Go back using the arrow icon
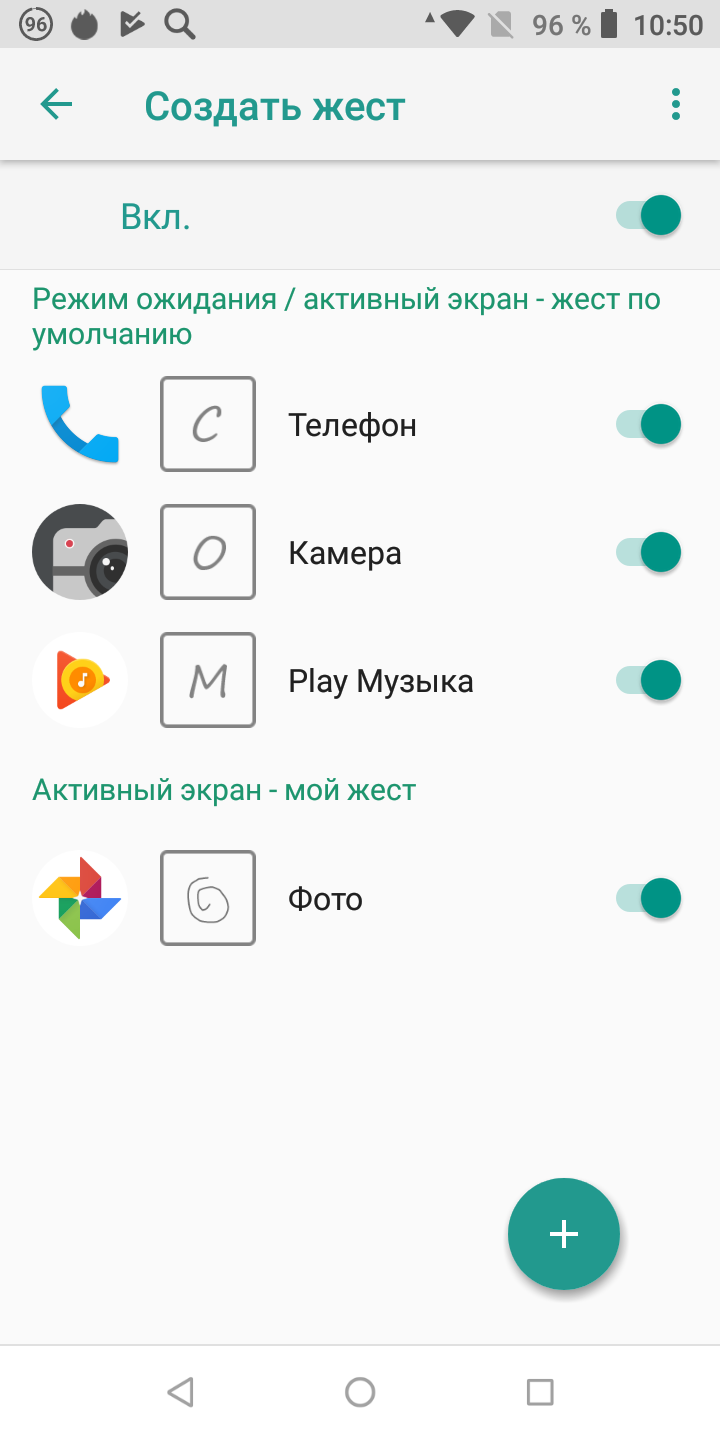 (x=56, y=105)
